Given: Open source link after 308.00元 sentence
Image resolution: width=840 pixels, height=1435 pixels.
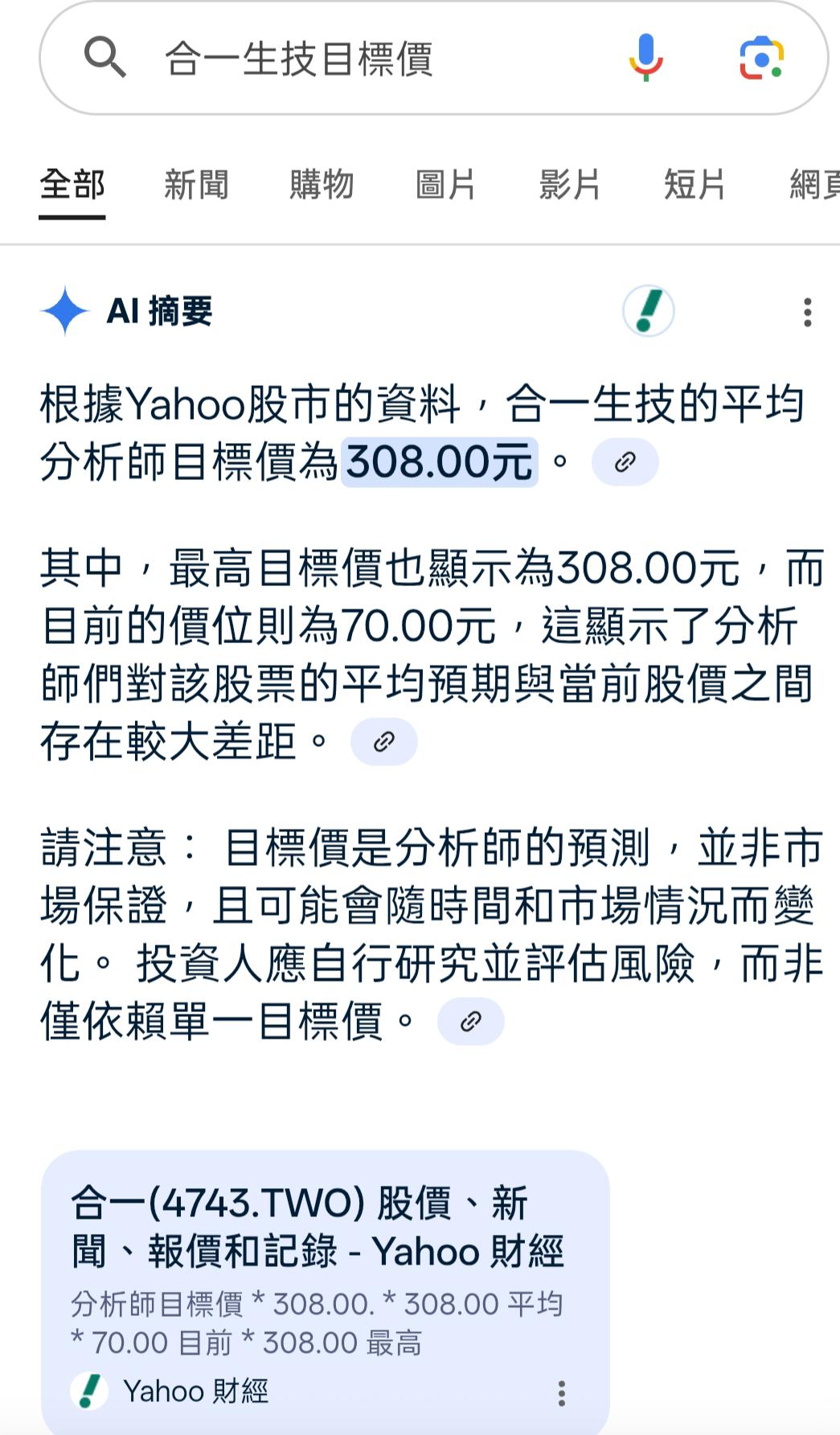Looking at the screenshot, I should pos(625,462).
